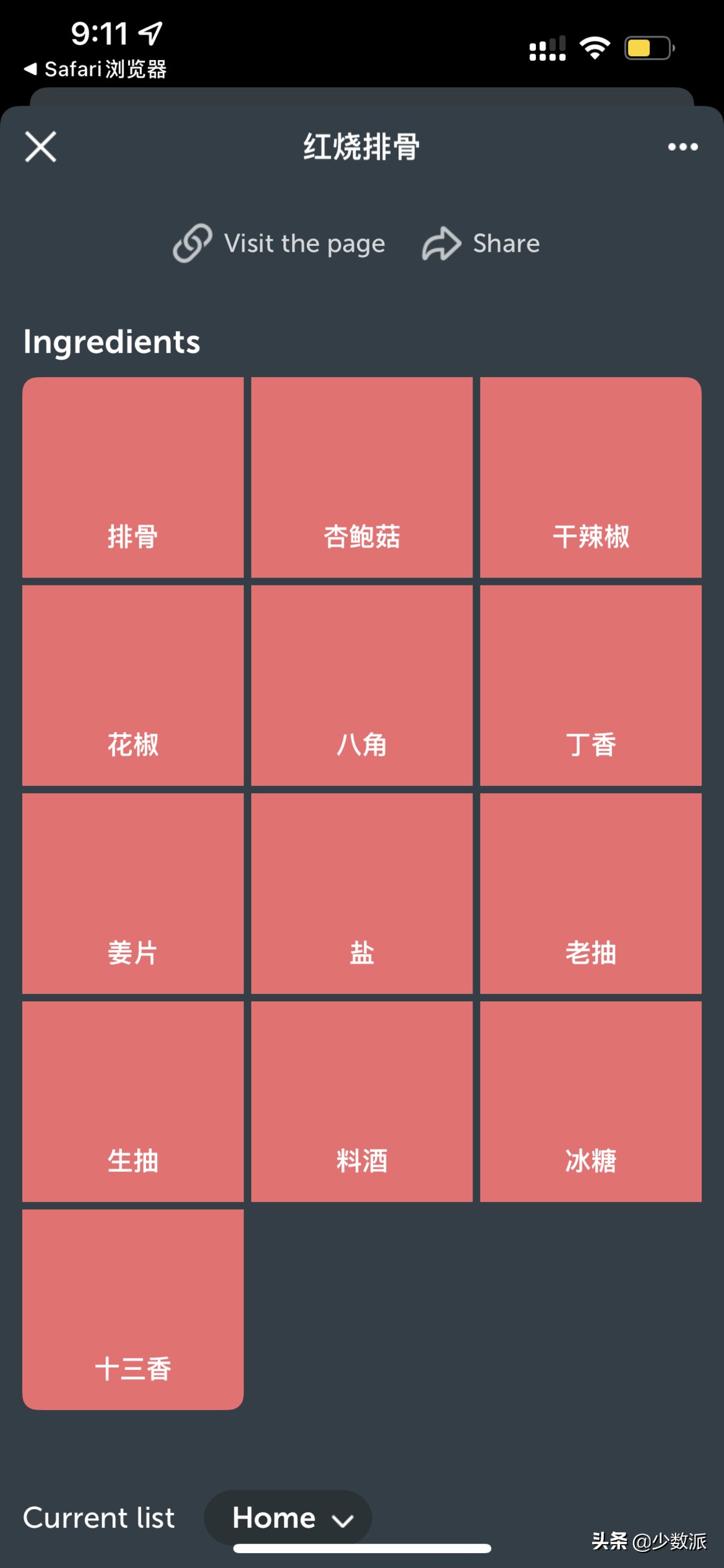Select the 杏鲍菇 ingredient tile
The height and width of the screenshot is (1568, 724).
pyautogui.click(x=361, y=477)
